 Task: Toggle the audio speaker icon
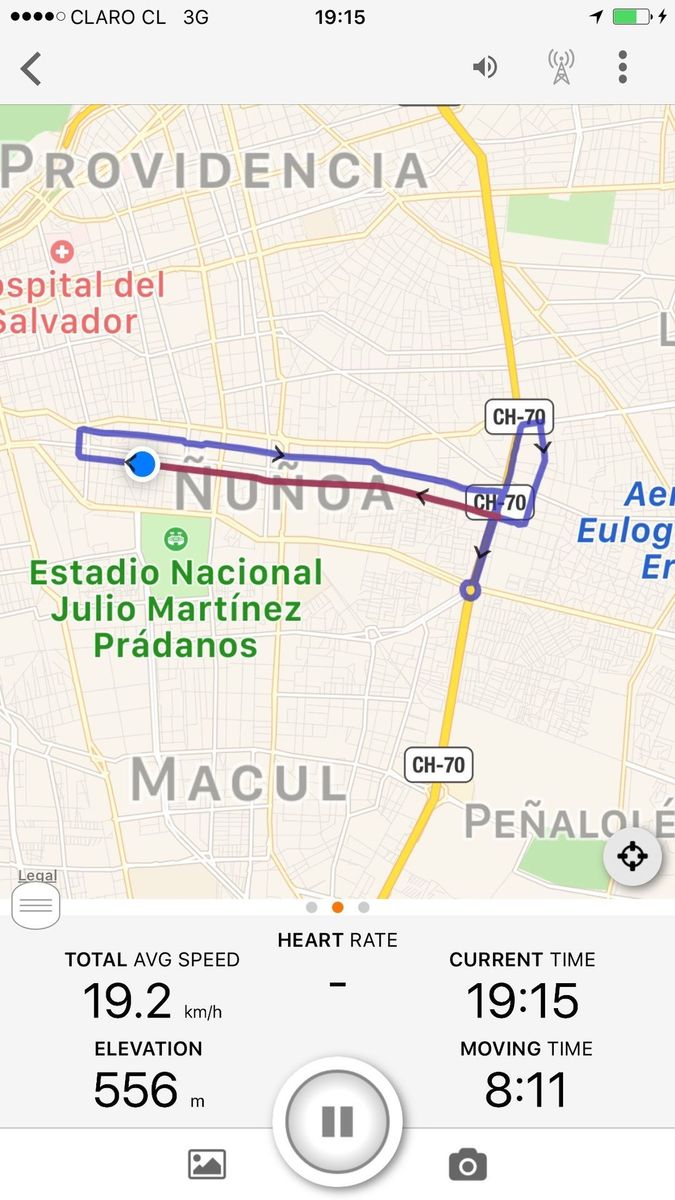coord(485,67)
